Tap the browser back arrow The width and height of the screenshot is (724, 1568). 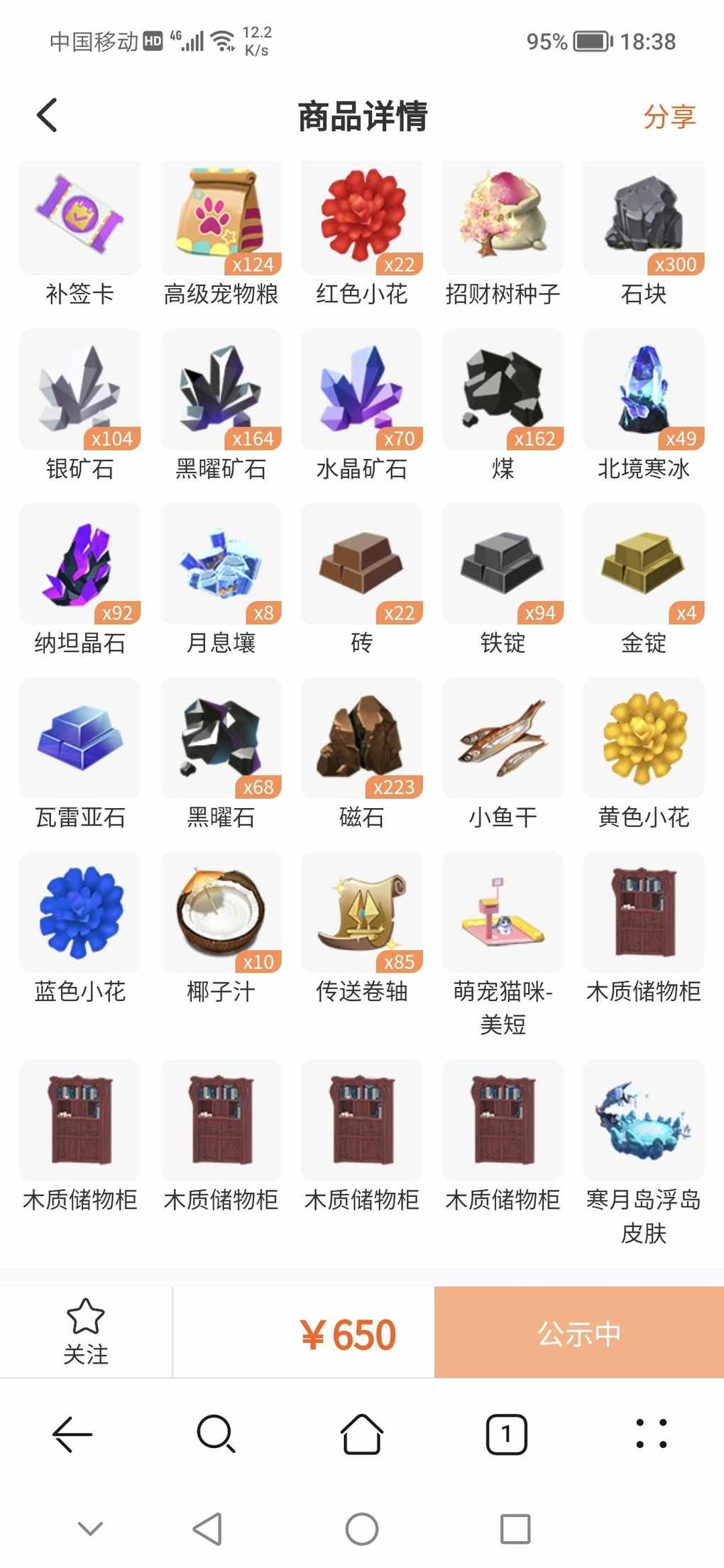(x=72, y=1434)
